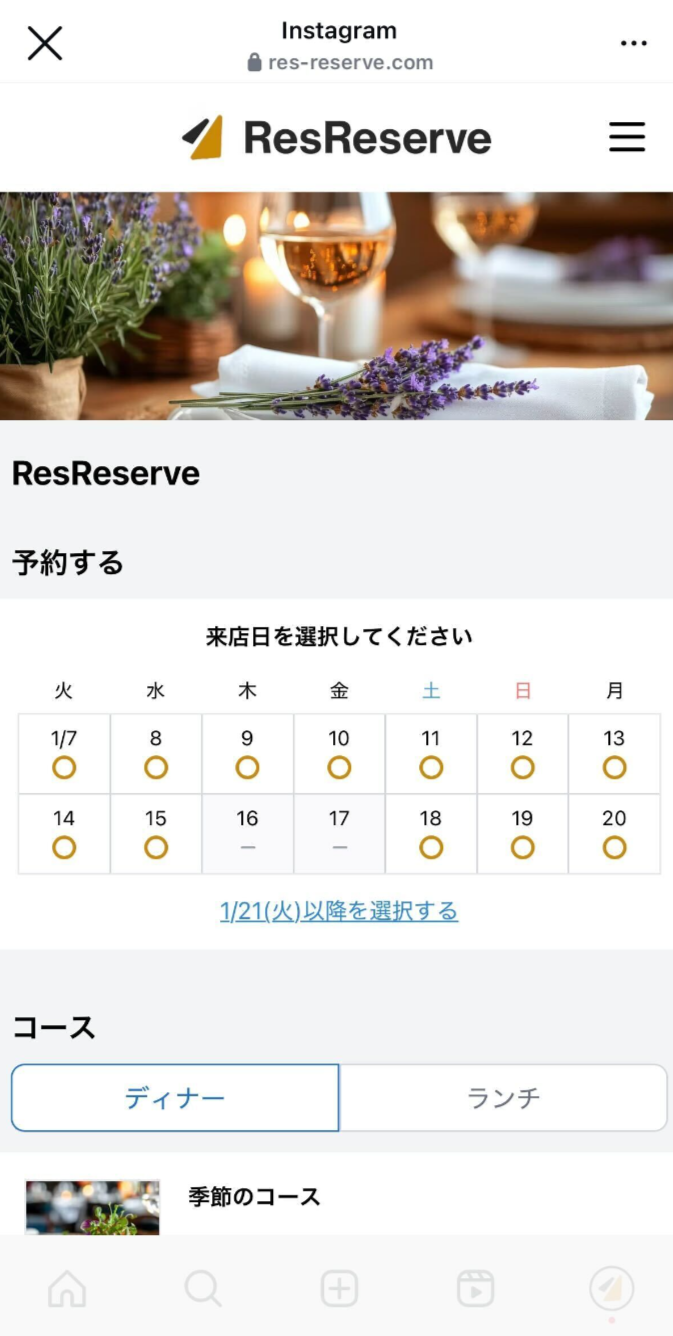
Task: Close the in-app browser
Action: coord(45,44)
